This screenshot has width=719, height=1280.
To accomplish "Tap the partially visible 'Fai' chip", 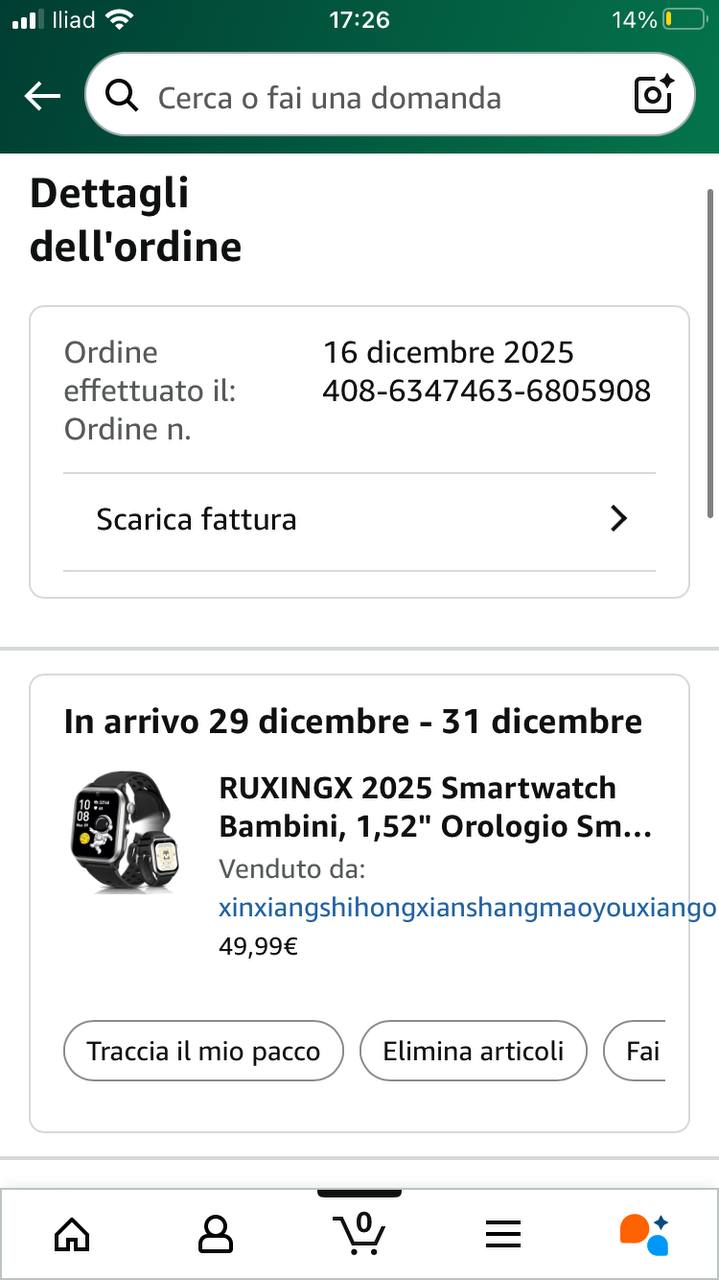I will (640, 1051).
